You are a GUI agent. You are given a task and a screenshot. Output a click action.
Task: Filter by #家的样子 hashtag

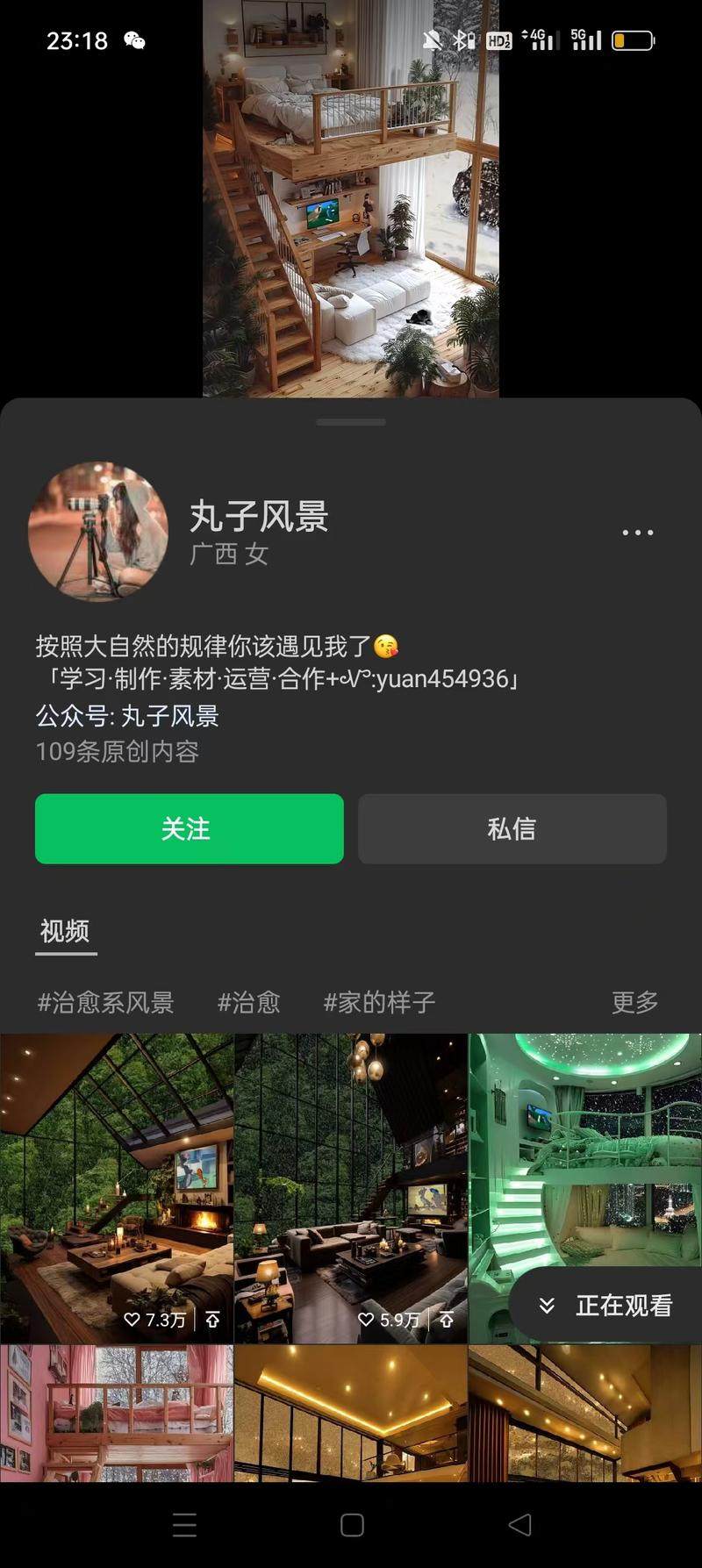(x=379, y=1002)
